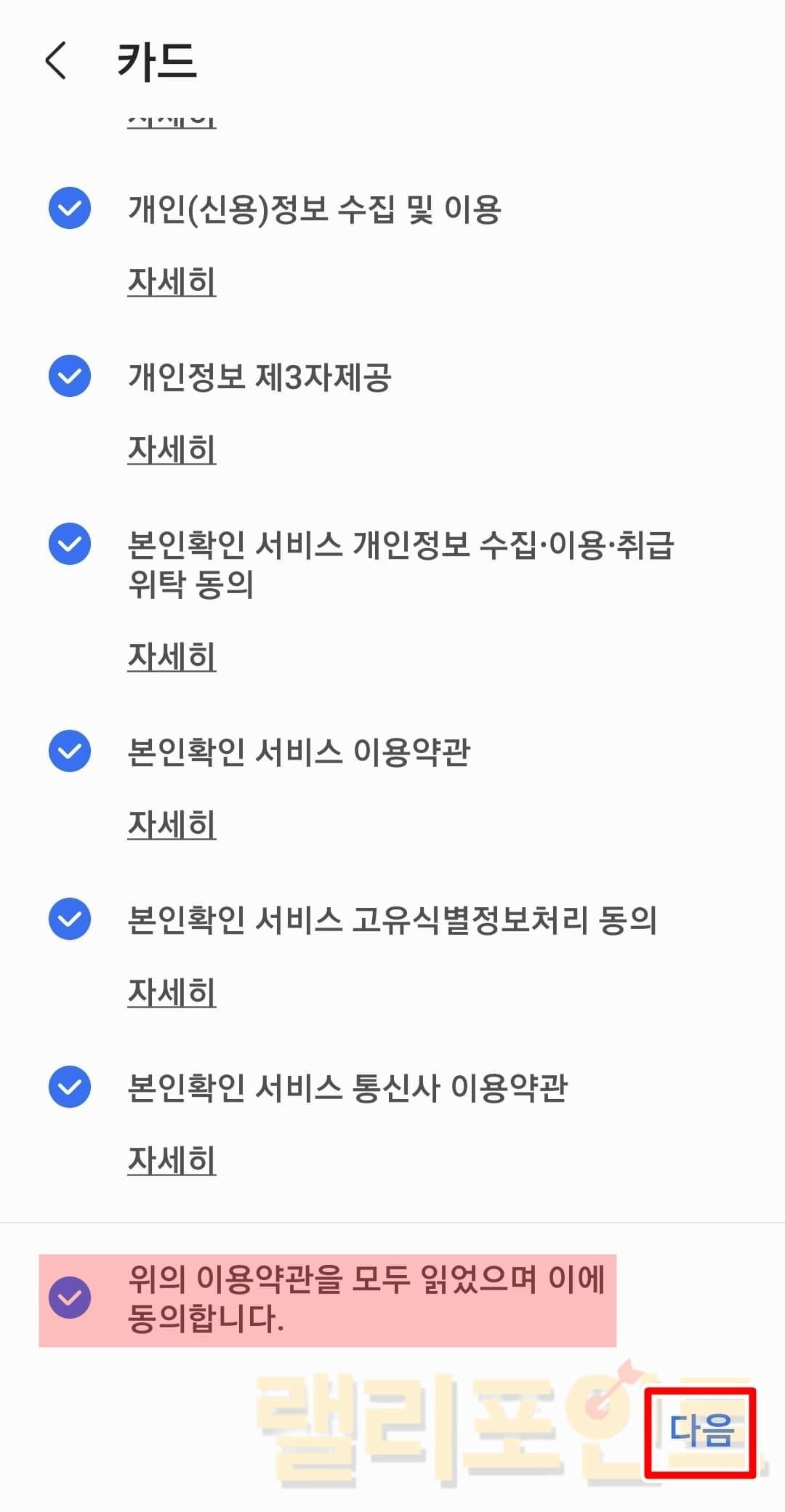Screen dimensions: 785x1512
Task: Open 자세히 under 고유식별정보처리 동의
Action: [172, 992]
